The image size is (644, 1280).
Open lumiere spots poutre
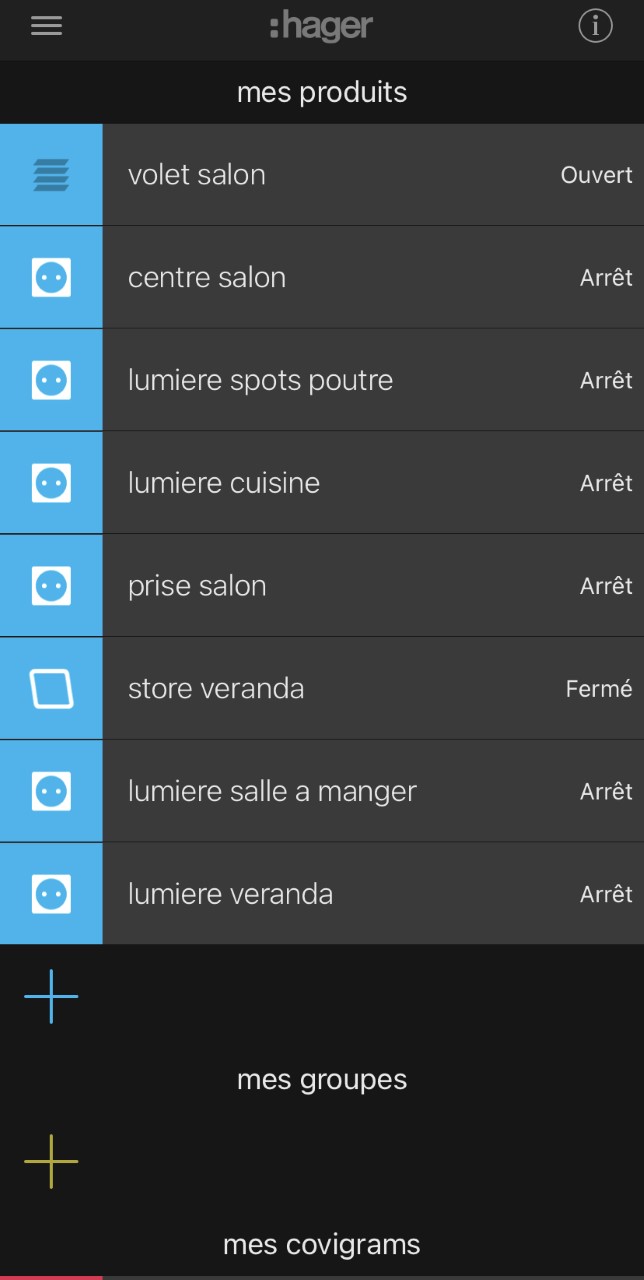tap(322, 381)
